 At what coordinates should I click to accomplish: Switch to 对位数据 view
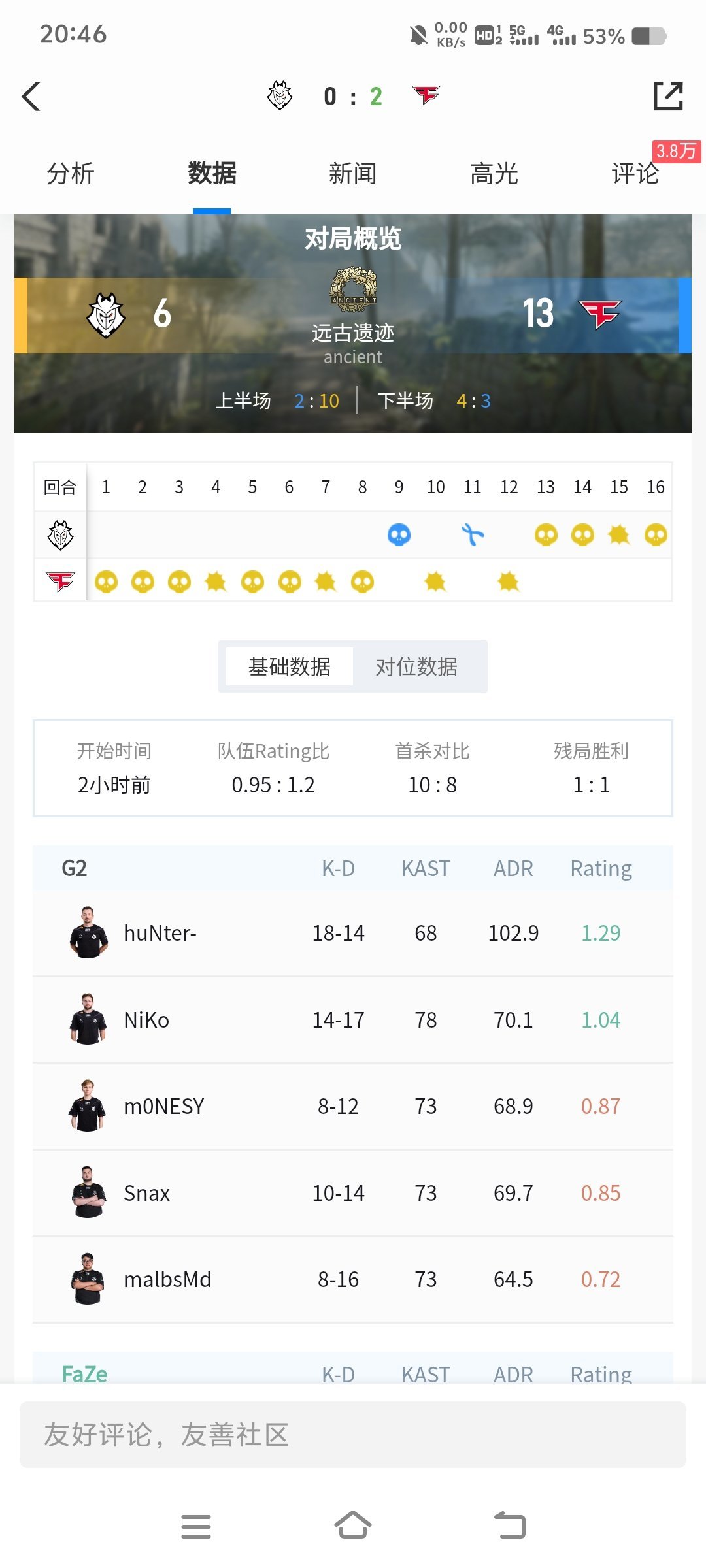coord(416,666)
